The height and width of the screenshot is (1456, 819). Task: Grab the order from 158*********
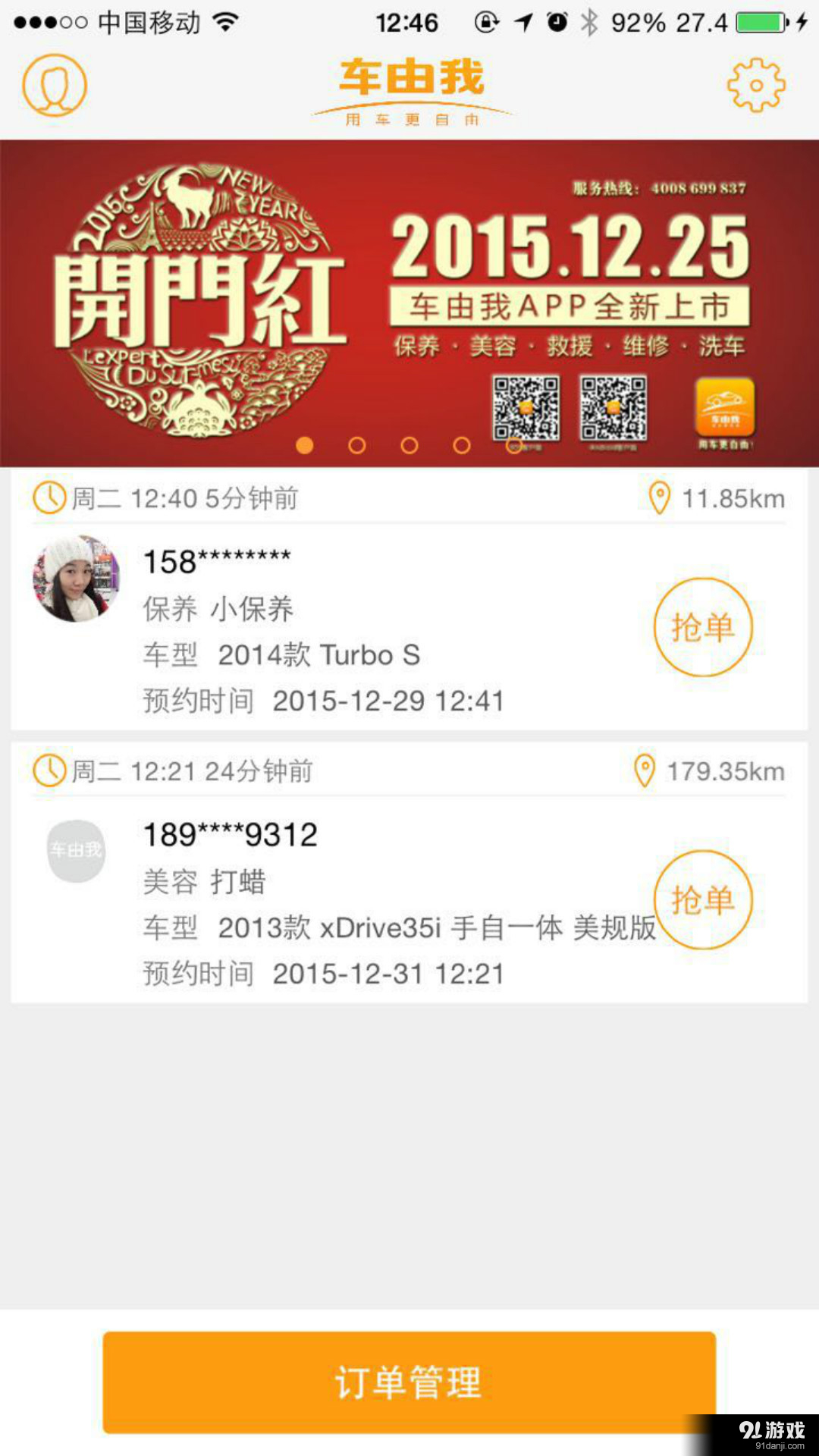[703, 627]
